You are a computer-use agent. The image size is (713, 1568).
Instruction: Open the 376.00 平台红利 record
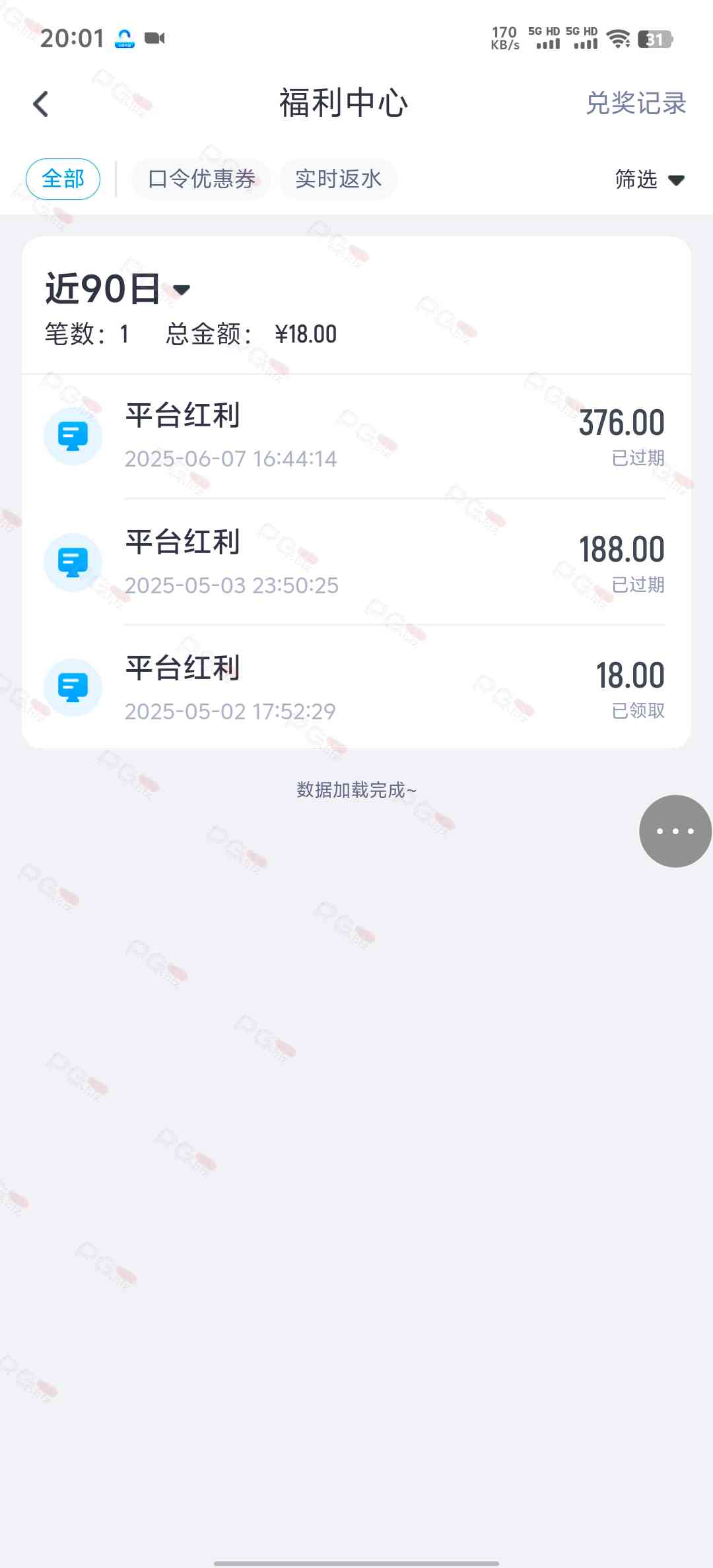(356, 436)
